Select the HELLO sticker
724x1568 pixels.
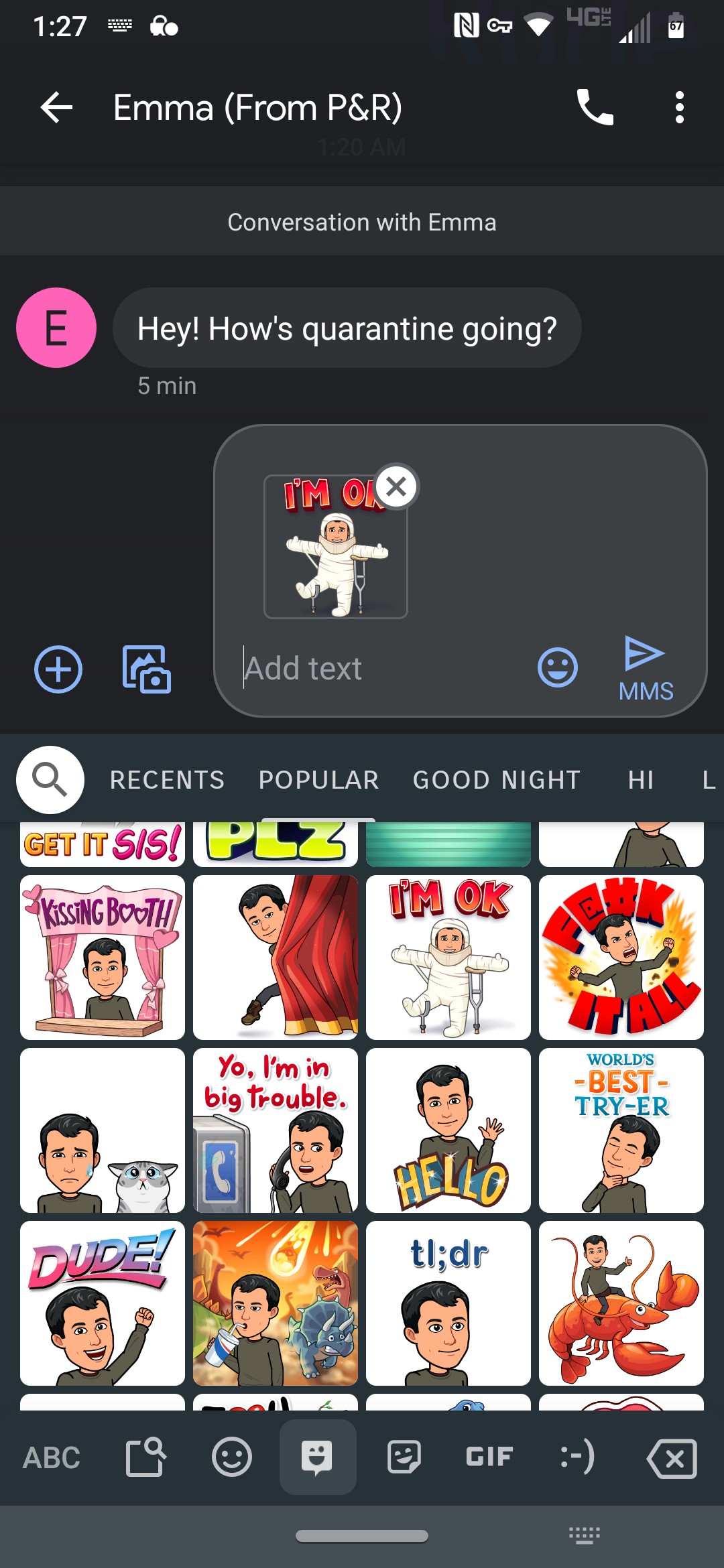pyautogui.click(x=448, y=1130)
